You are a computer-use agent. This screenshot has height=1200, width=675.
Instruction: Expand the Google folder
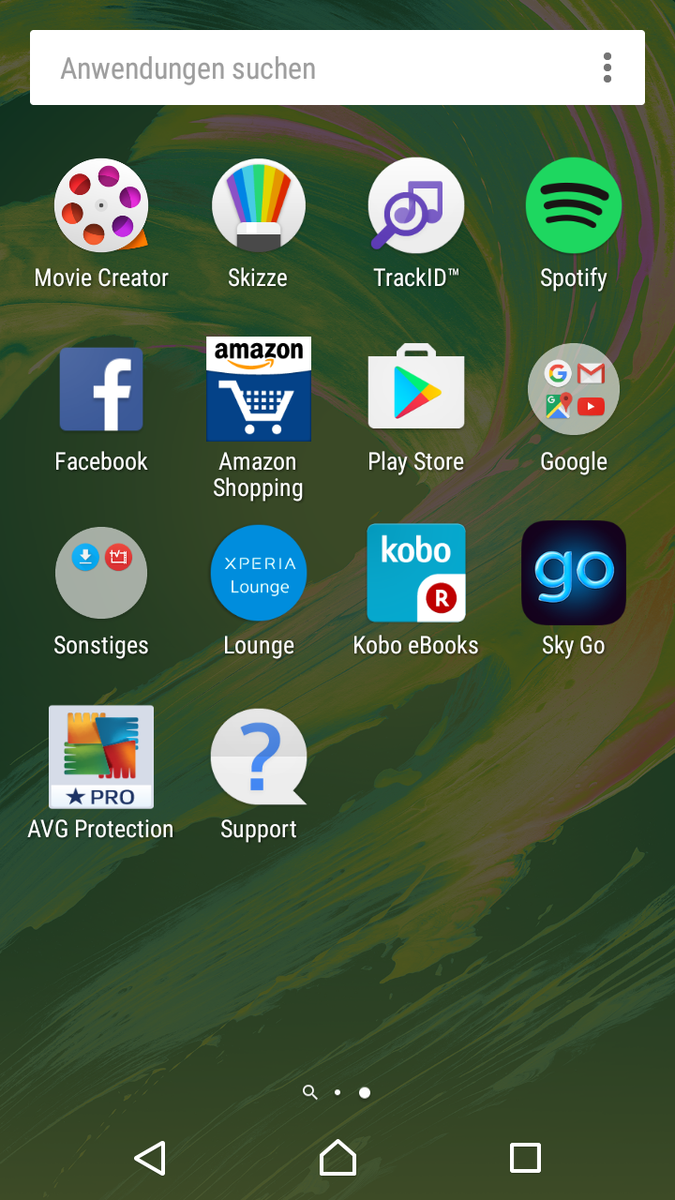coord(574,389)
